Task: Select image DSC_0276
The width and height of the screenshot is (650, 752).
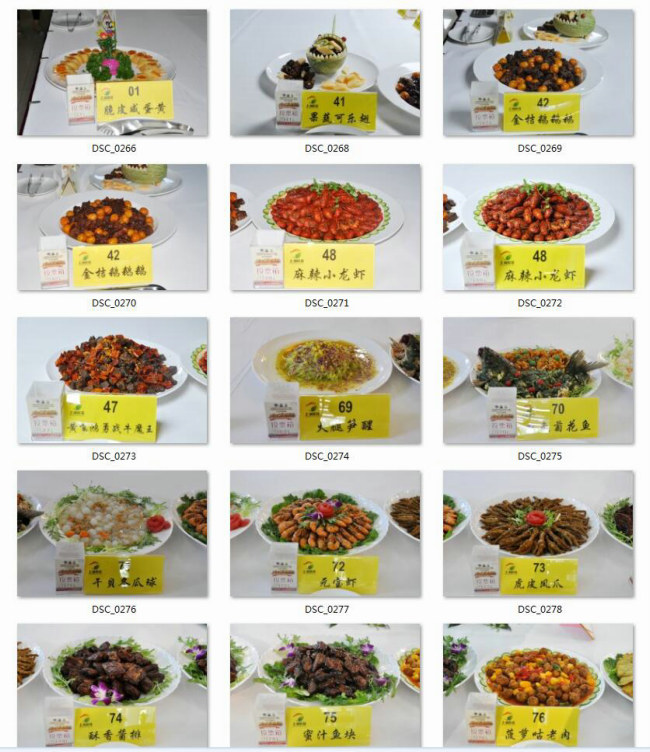Action: [112, 534]
